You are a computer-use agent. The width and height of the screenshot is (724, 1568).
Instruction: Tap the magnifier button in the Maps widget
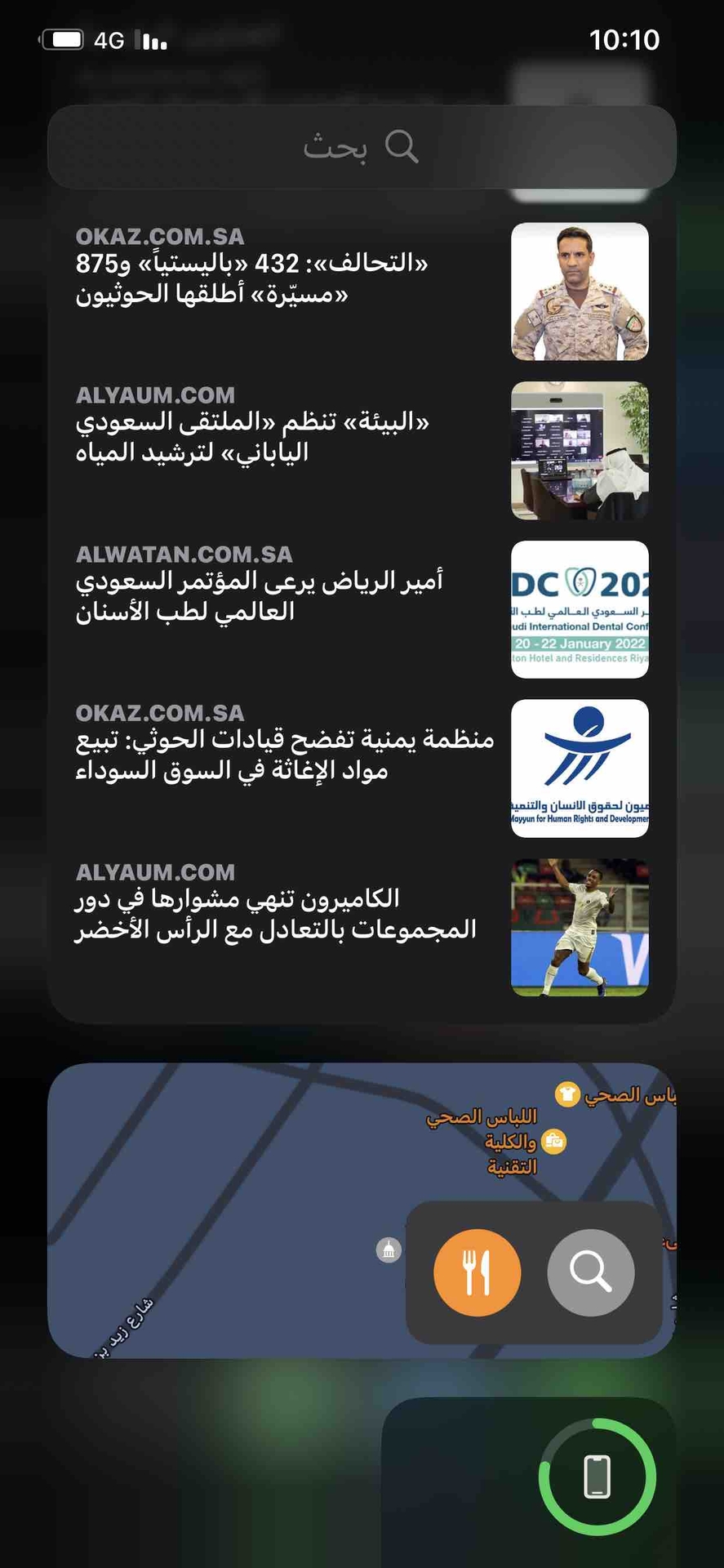[591, 1272]
